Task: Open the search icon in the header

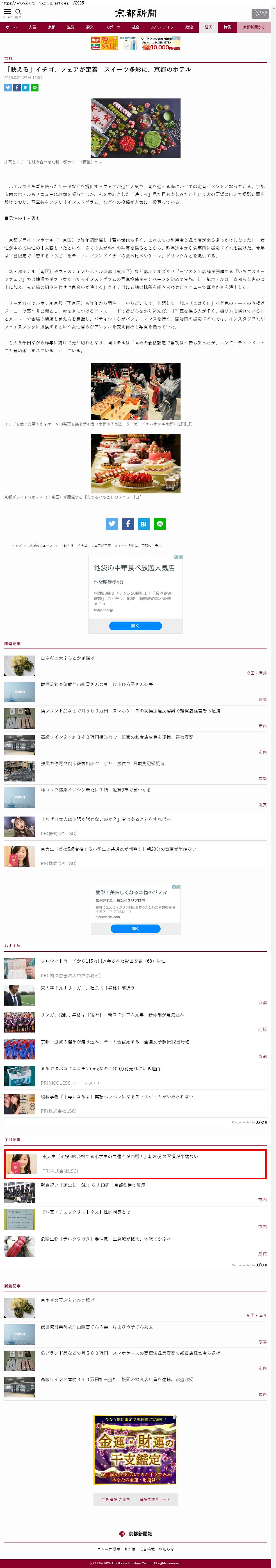Action: [x=18, y=12]
